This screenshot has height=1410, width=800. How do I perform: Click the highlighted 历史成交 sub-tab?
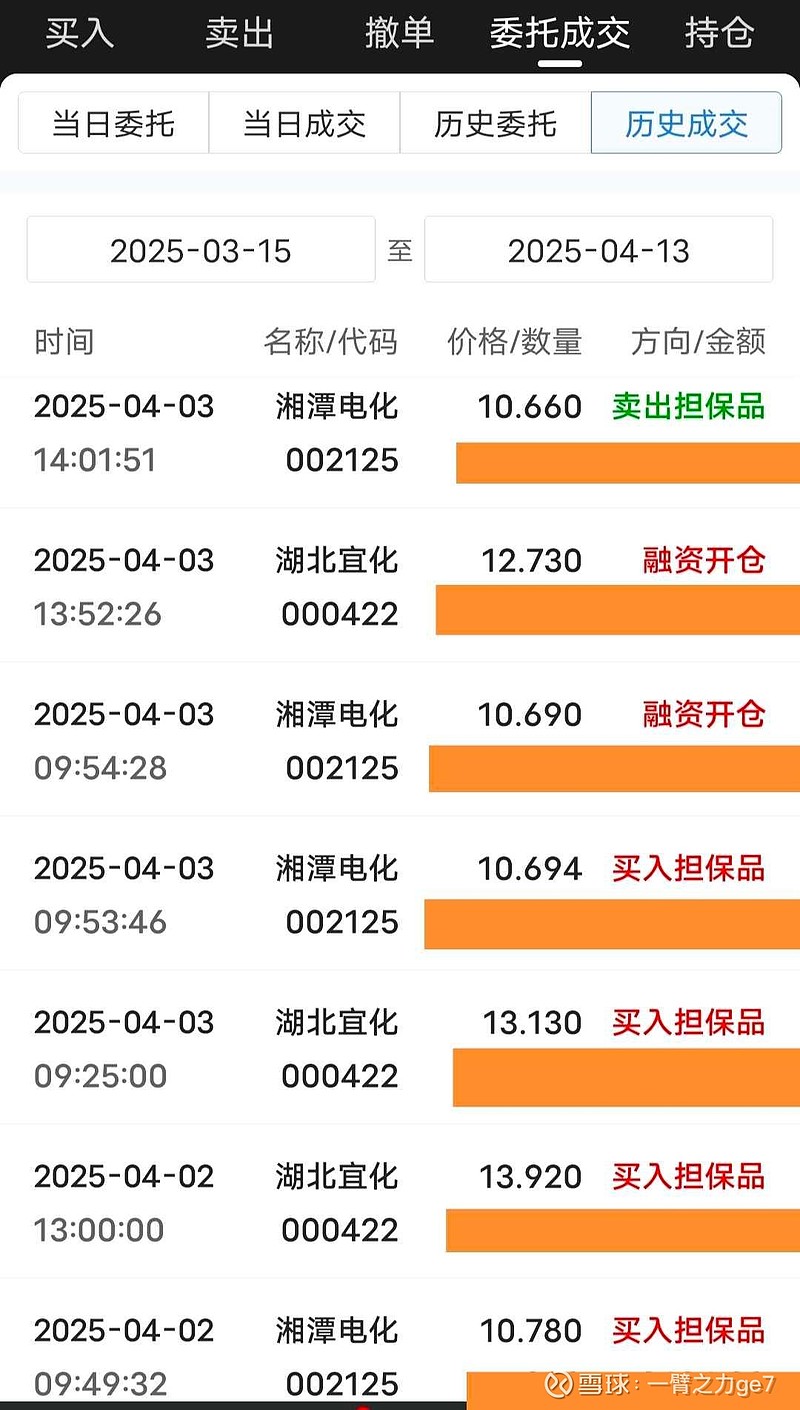pos(685,124)
